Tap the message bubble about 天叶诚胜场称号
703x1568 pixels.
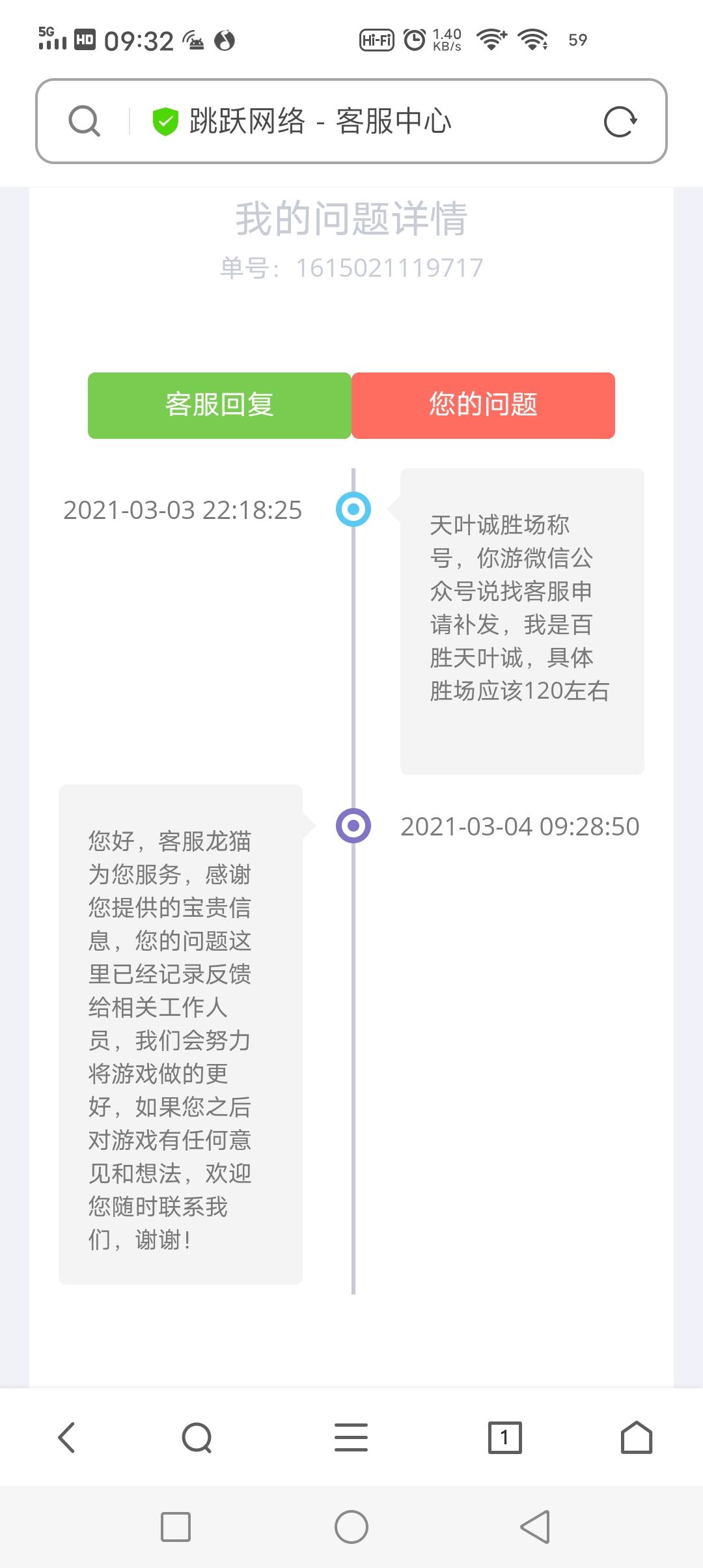pos(521,619)
